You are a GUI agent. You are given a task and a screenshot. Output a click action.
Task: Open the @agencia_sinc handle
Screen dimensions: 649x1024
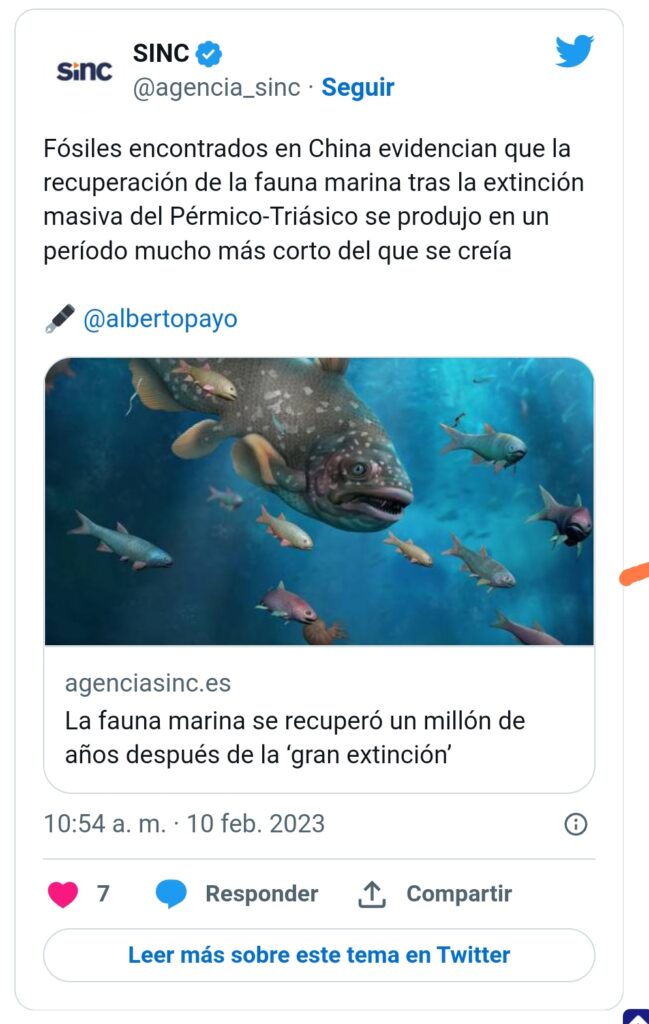(x=216, y=88)
